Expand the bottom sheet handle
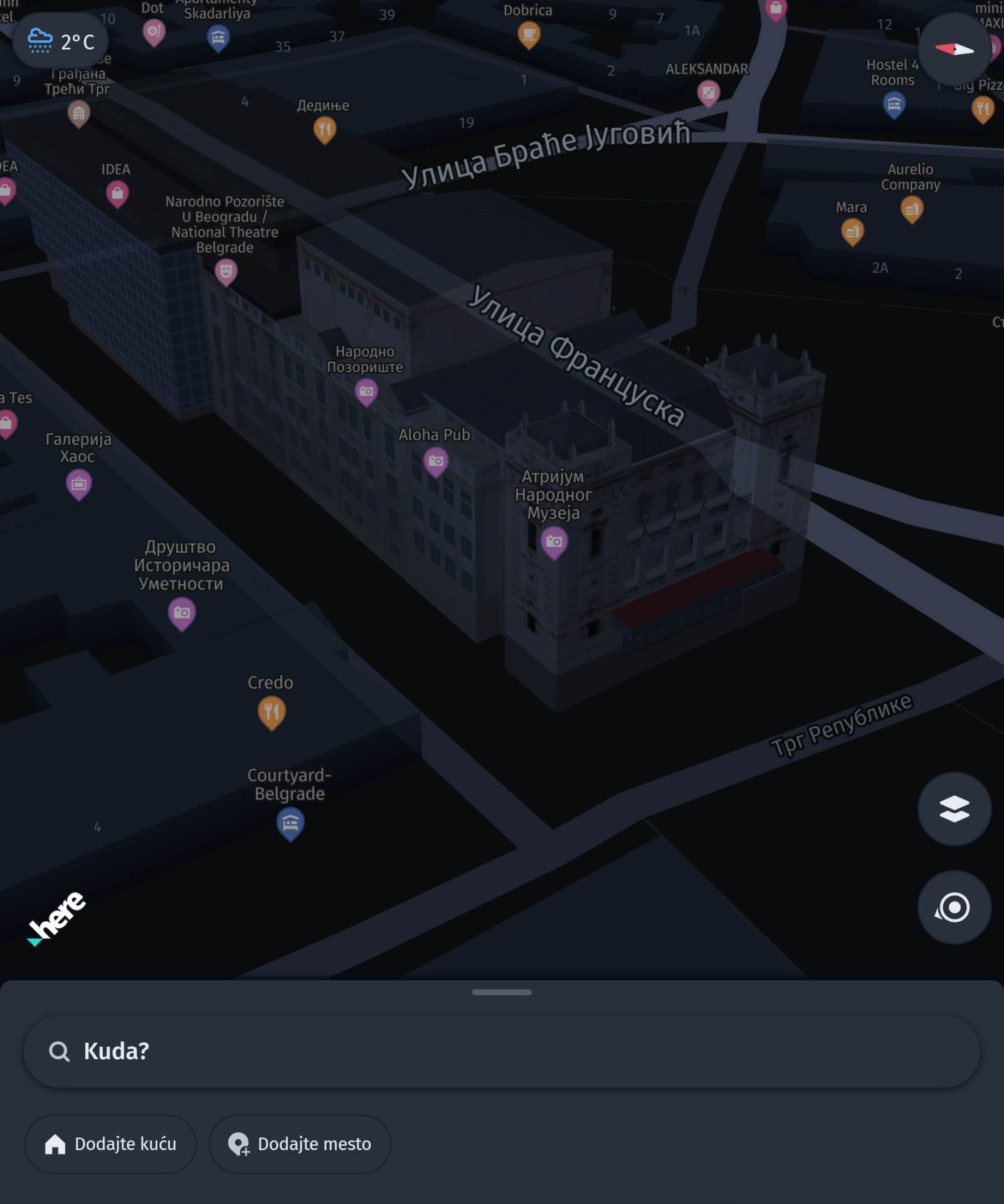Viewport: 1004px width, 1204px height. coord(502,992)
